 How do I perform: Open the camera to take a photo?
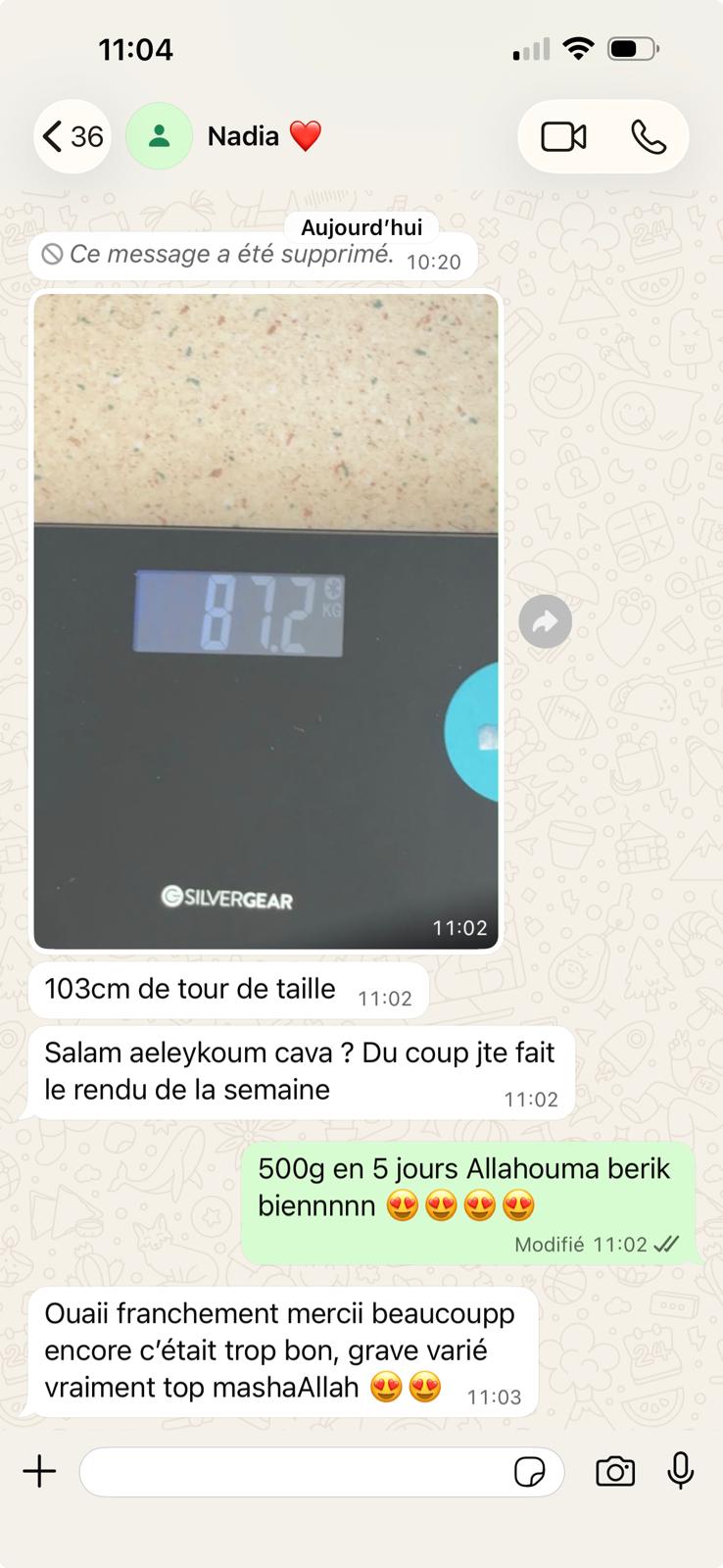tap(615, 1471)
